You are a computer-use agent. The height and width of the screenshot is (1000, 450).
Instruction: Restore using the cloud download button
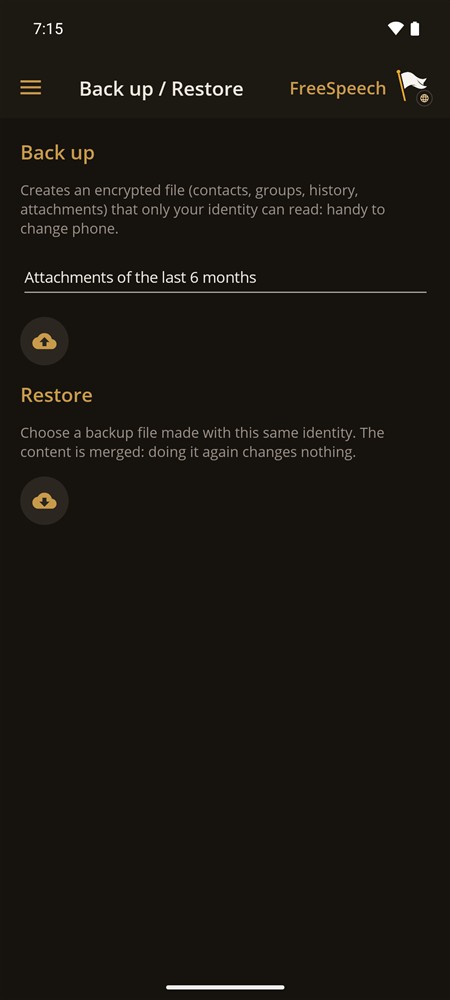(45, 501)
